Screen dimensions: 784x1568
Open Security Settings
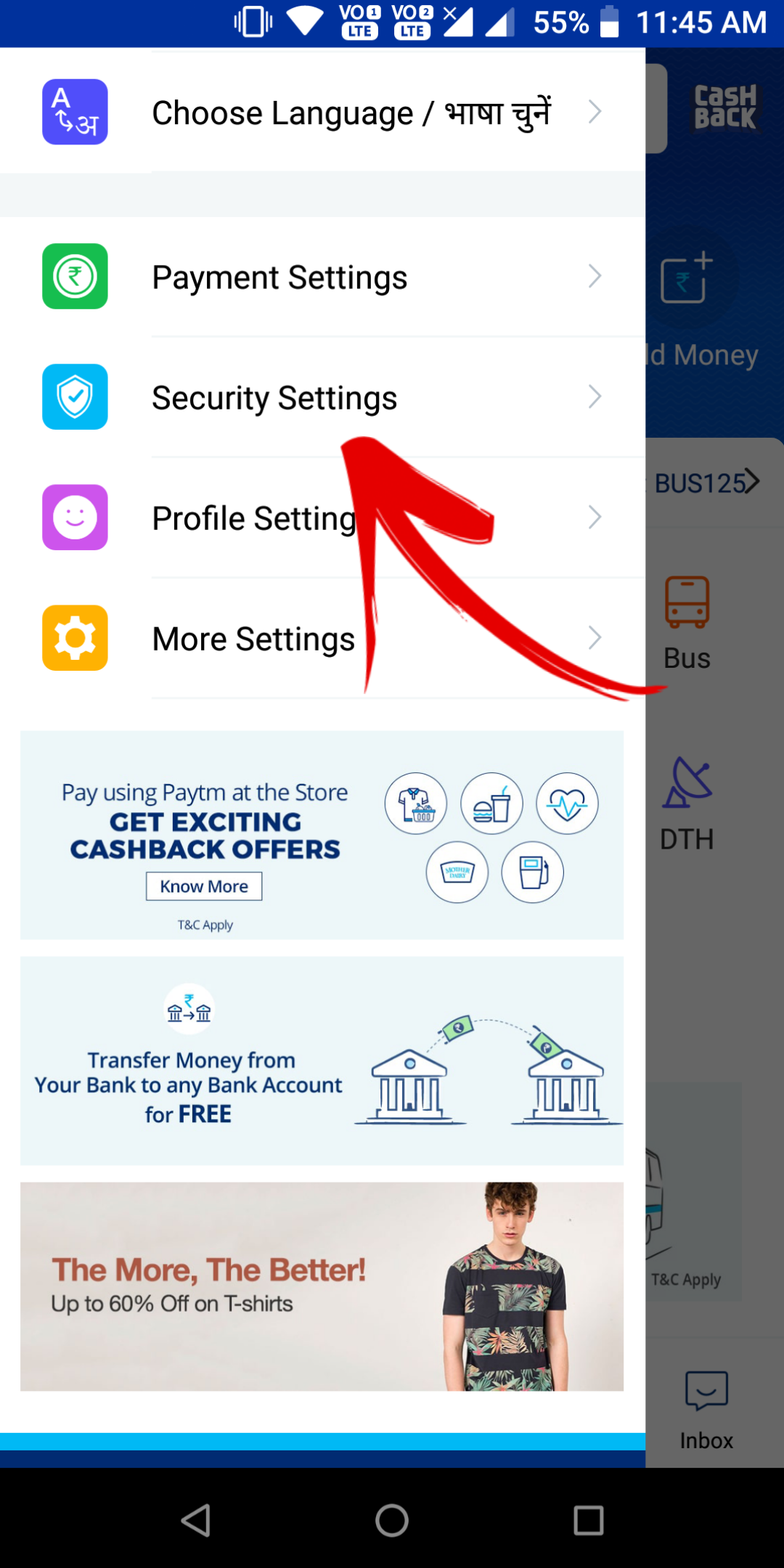[x=323, y=397]
